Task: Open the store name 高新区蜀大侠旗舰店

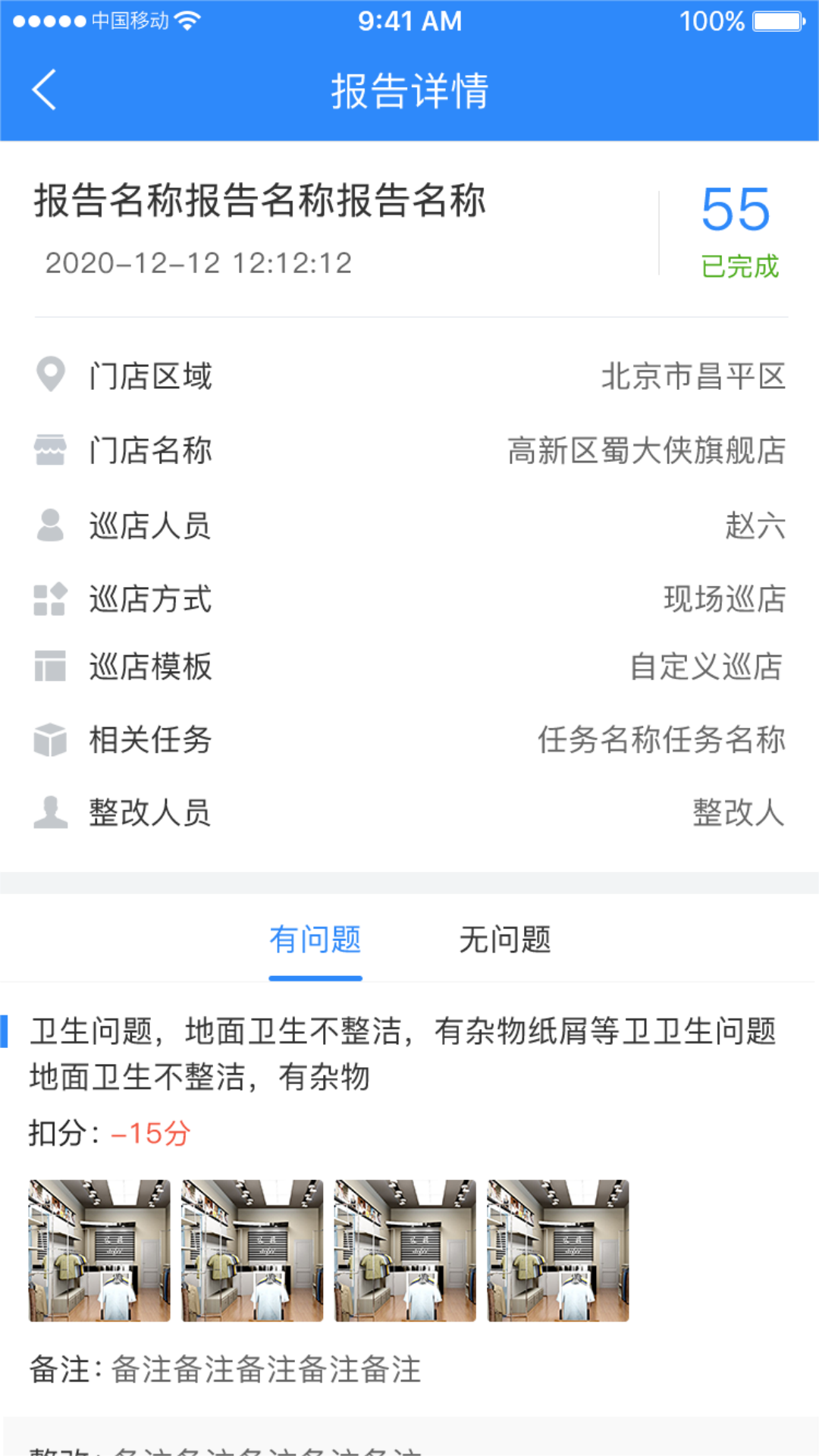Action: pos(646,451)
